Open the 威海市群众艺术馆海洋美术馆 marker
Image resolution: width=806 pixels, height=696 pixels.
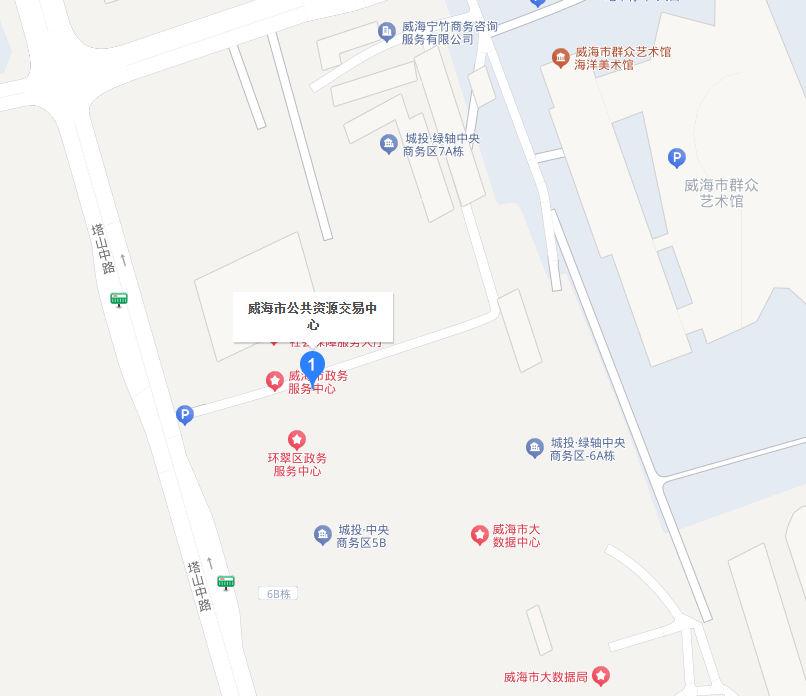560,57
